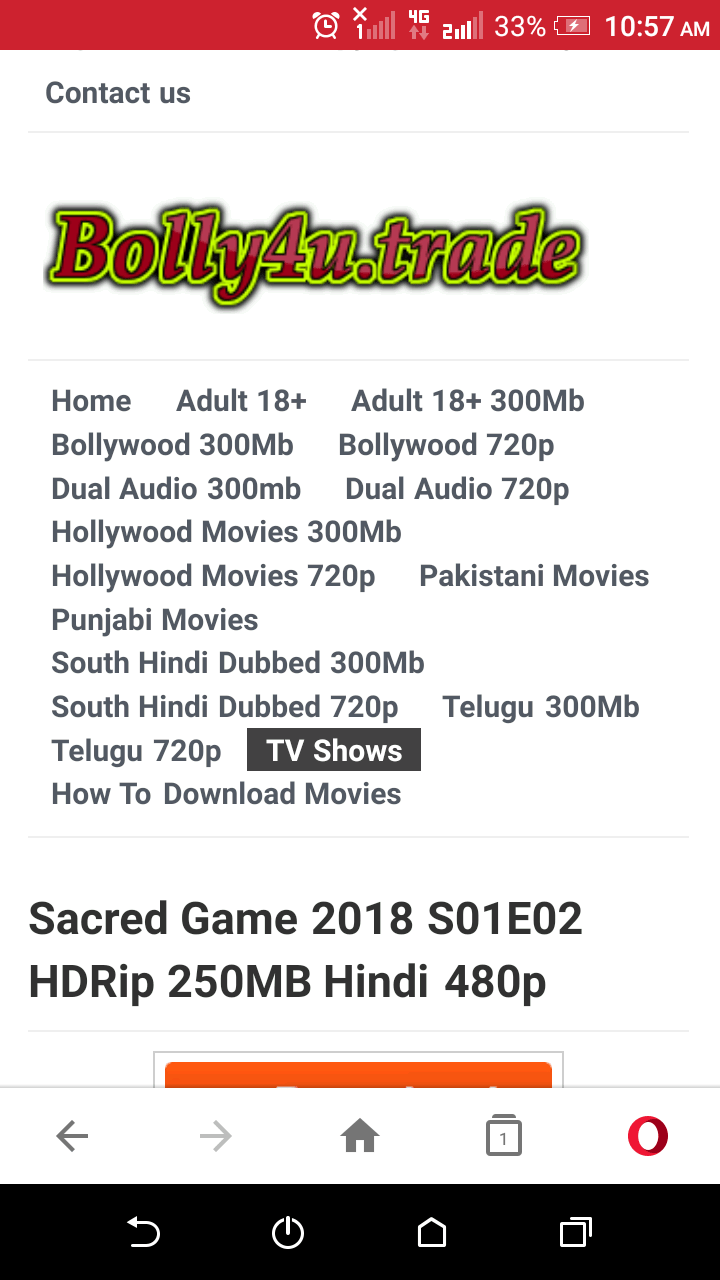Browse Punjabi Movies category

tap(155, 620)
